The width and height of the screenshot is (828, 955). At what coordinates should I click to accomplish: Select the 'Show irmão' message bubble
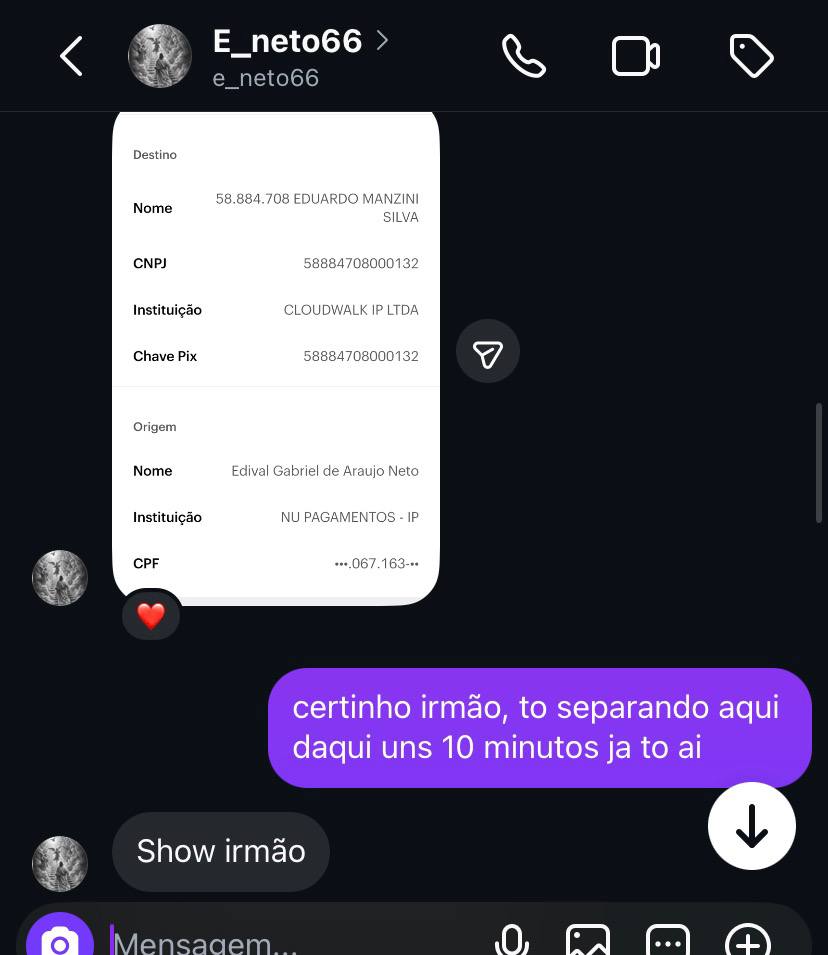221,851
